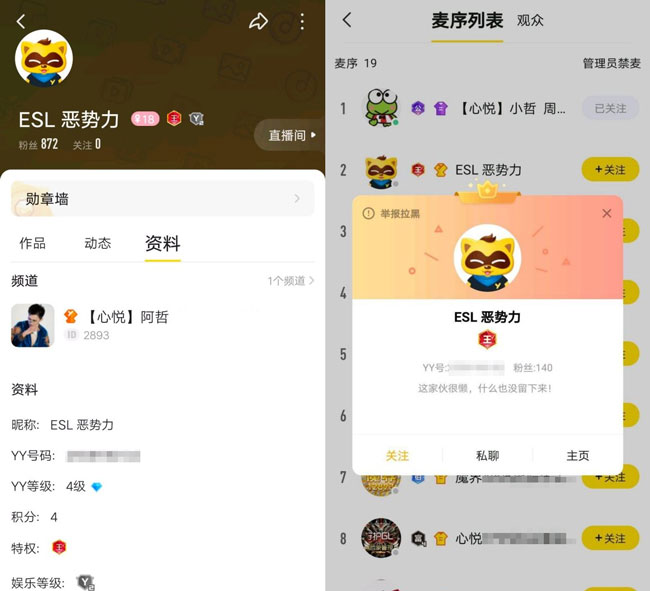Close the ESL 恶势力 user card

[606, 213]
